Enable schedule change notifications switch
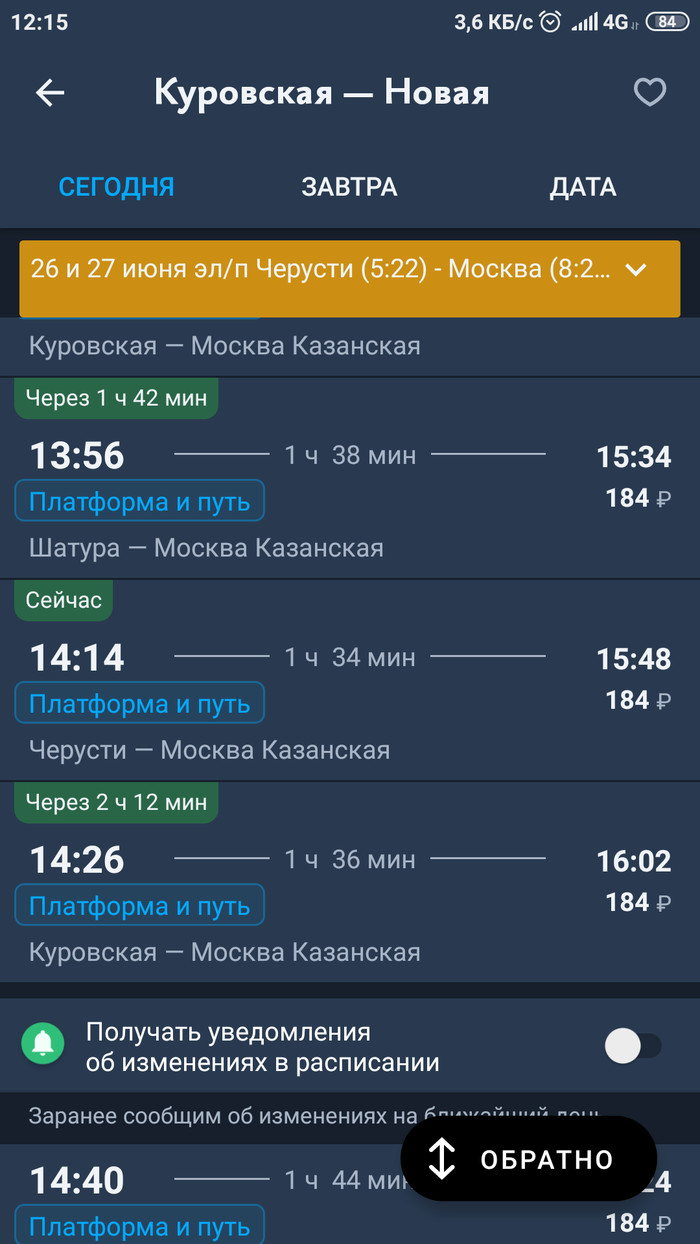 (x=632, y=1046)
